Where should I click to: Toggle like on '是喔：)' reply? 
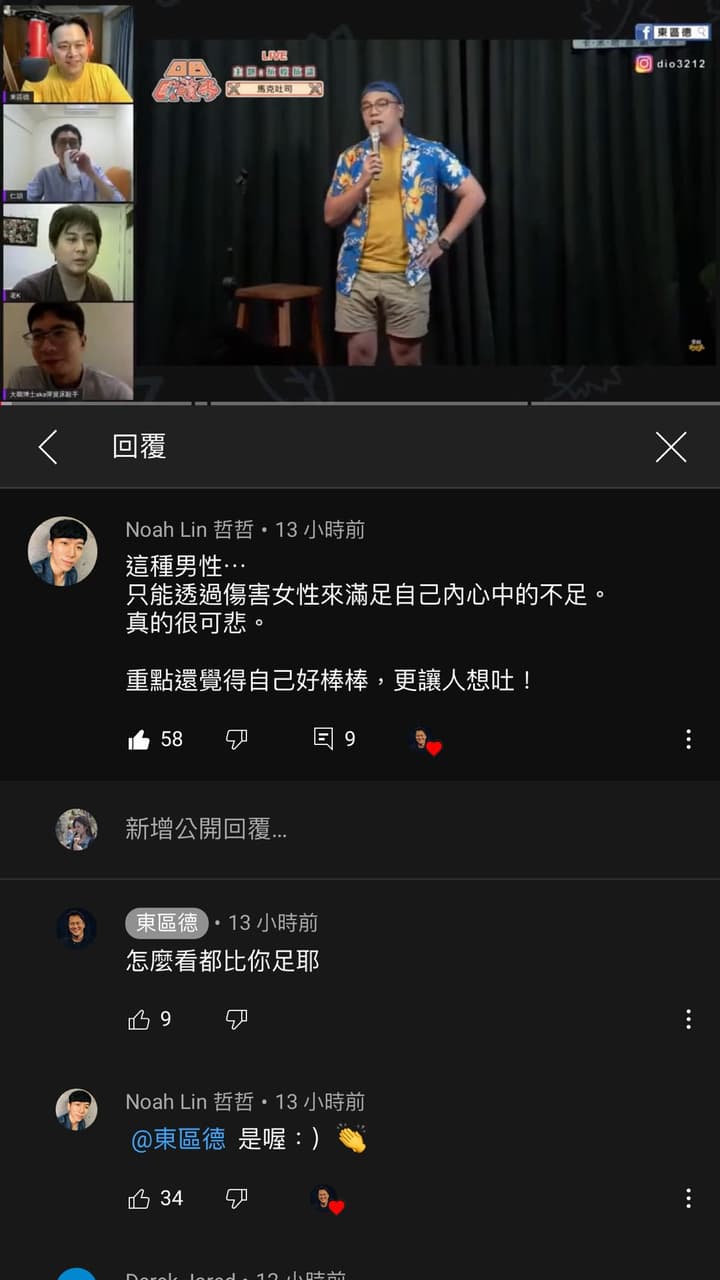(x=139, y=1198)
